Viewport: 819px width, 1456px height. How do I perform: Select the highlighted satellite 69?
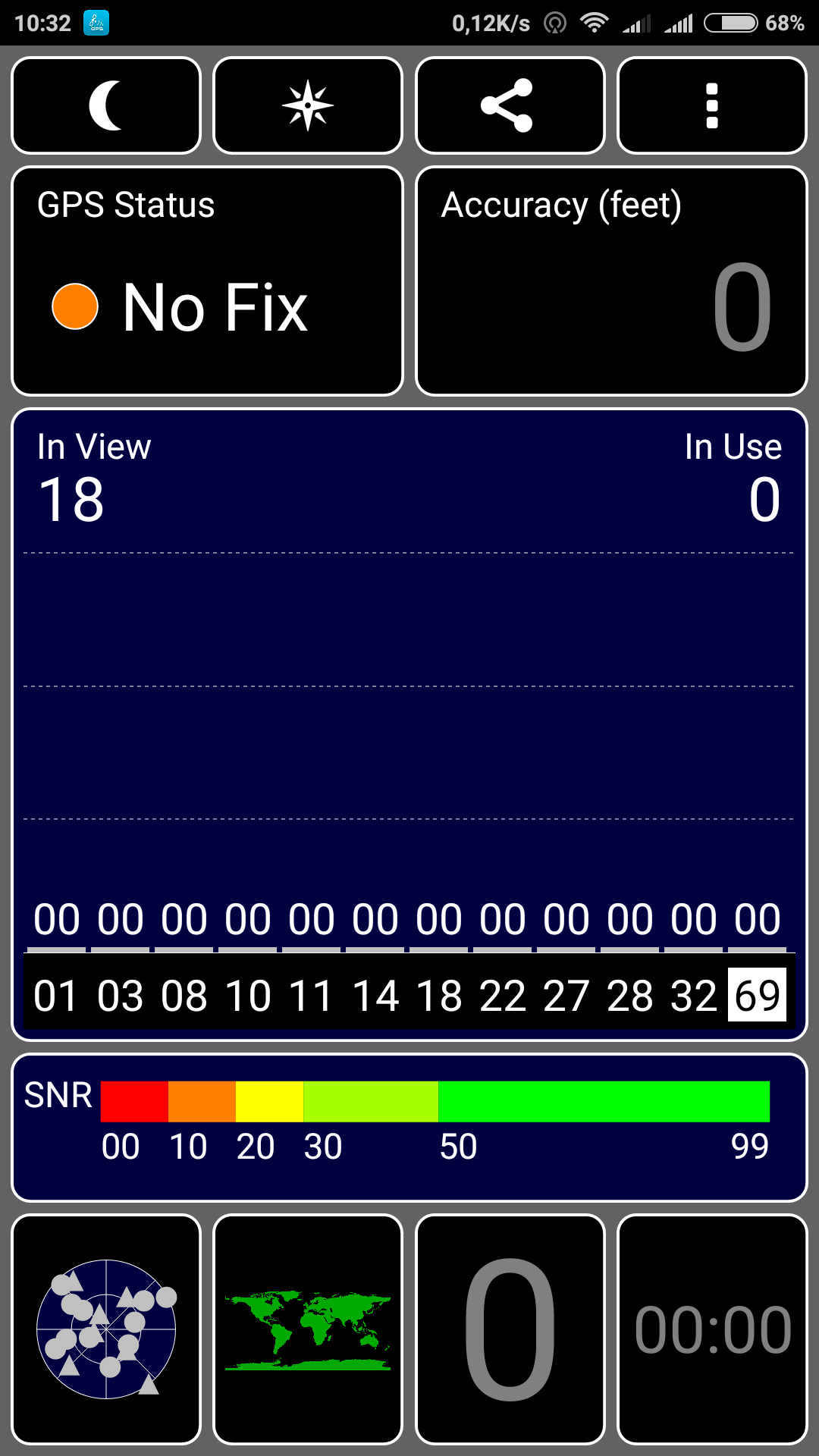click(x=757, y=995)
